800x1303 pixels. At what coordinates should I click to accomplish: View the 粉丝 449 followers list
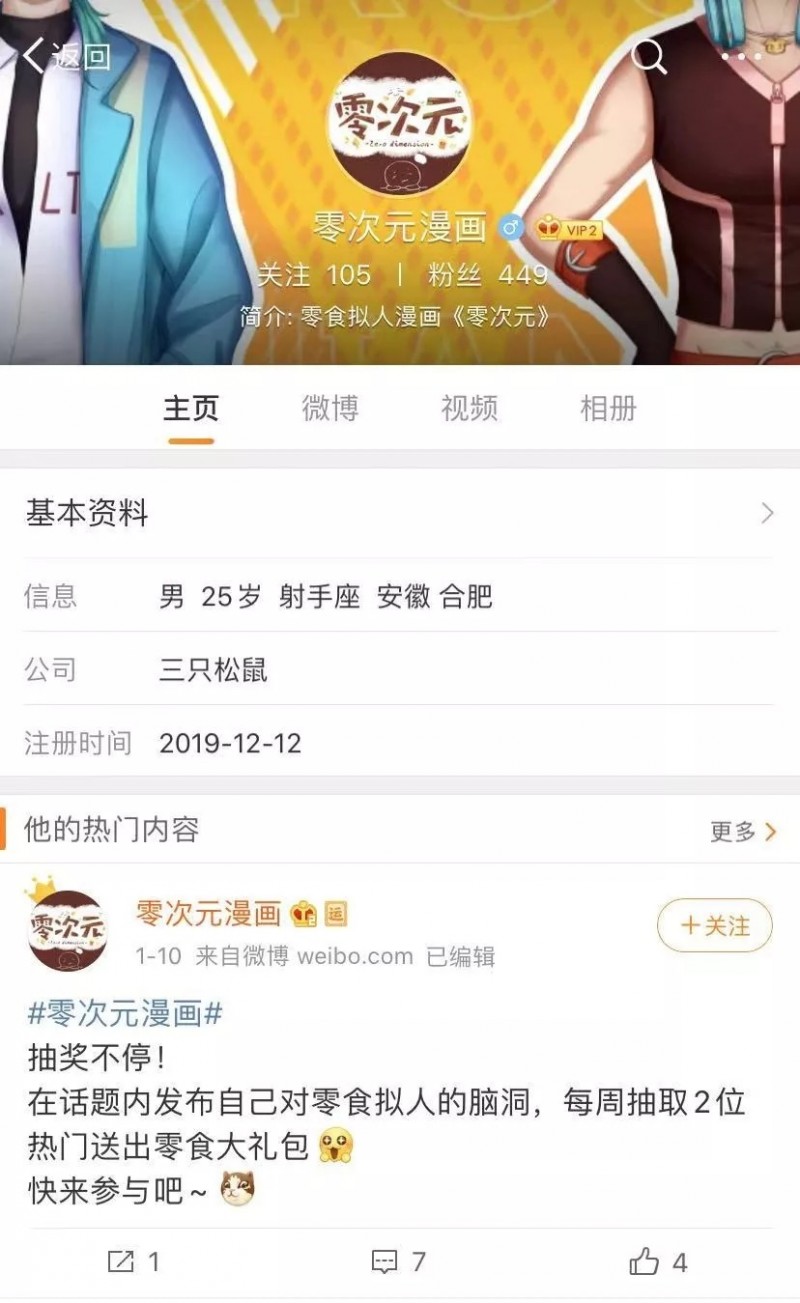click(x=487, y=275)
